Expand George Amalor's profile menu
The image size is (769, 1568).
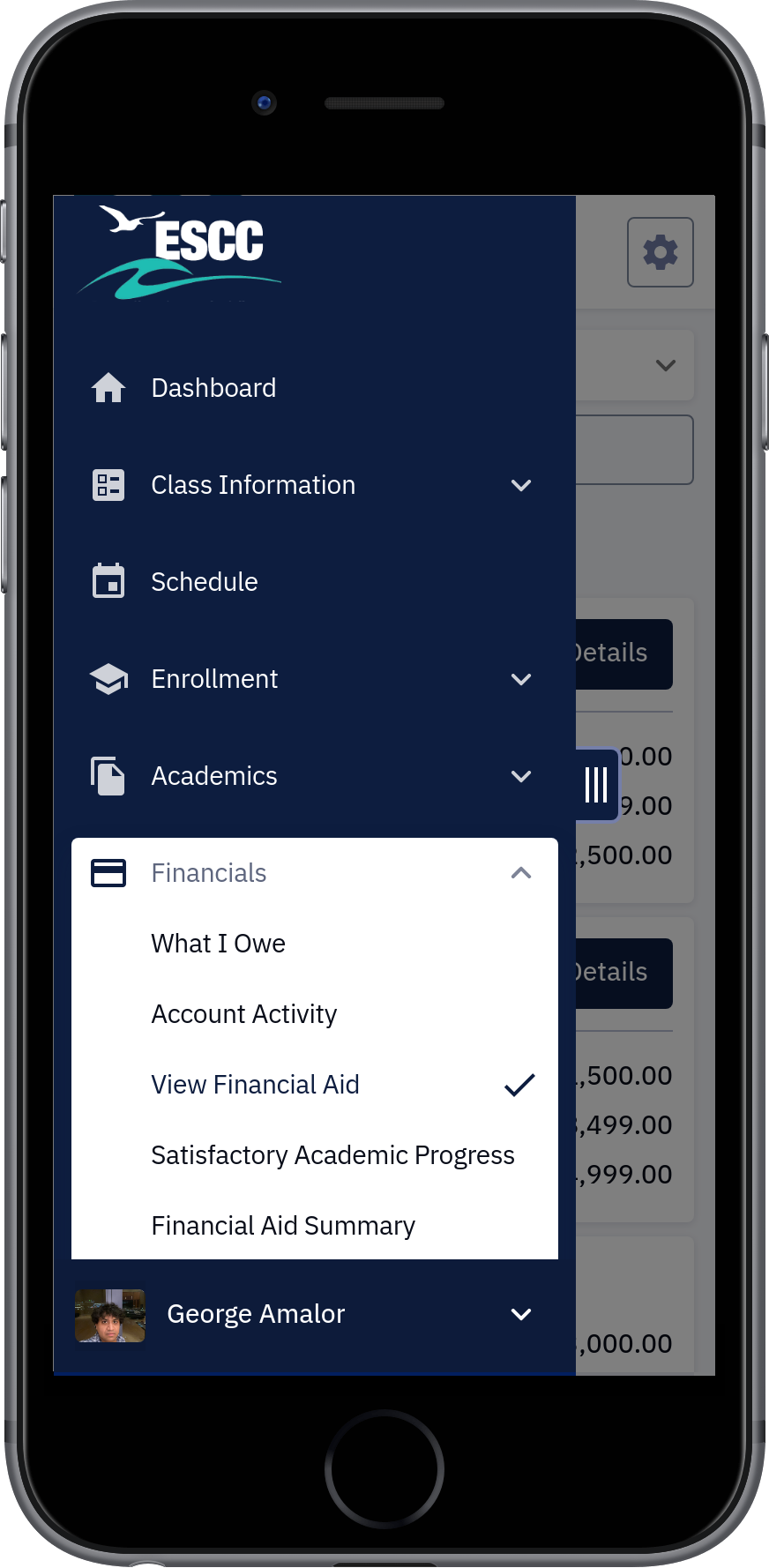click(x=314, y=1314)
